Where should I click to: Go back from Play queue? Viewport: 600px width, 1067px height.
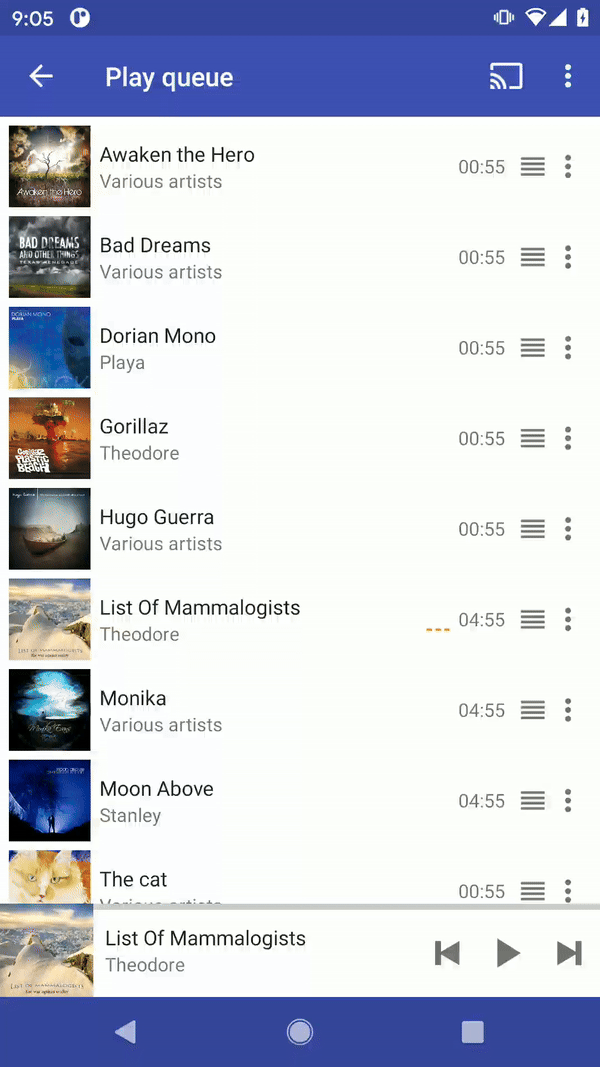(x=41, y=77)
